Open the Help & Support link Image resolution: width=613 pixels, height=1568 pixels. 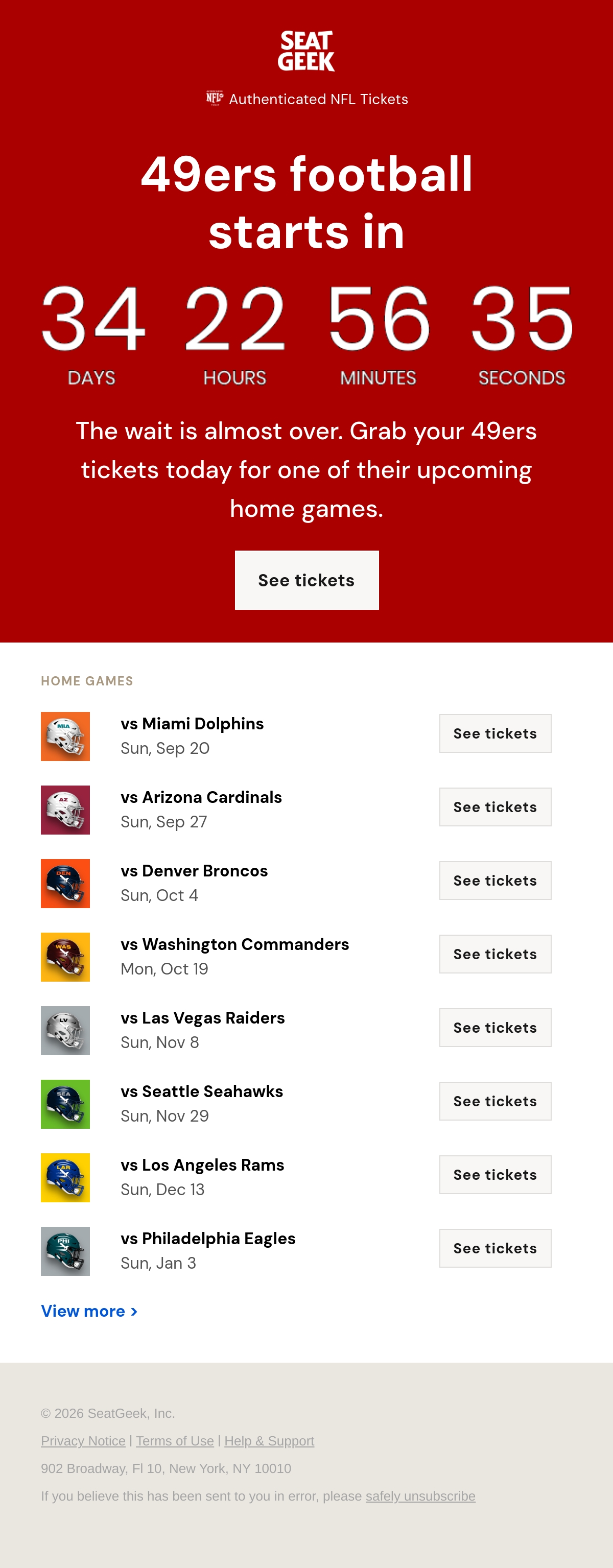[269, 1441]
